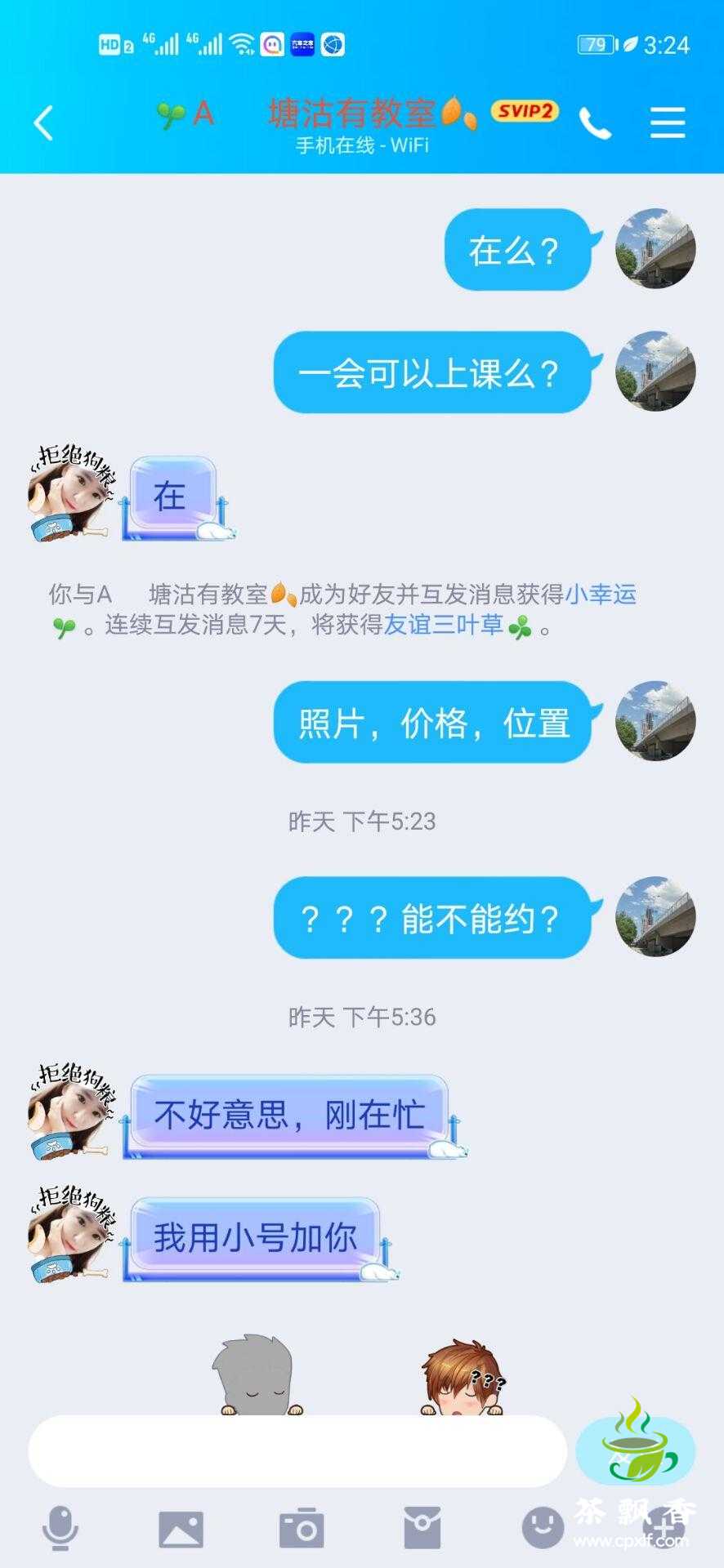Record a voice message with microphone
Viewport: 724px width, 1568px height.
60,1527
